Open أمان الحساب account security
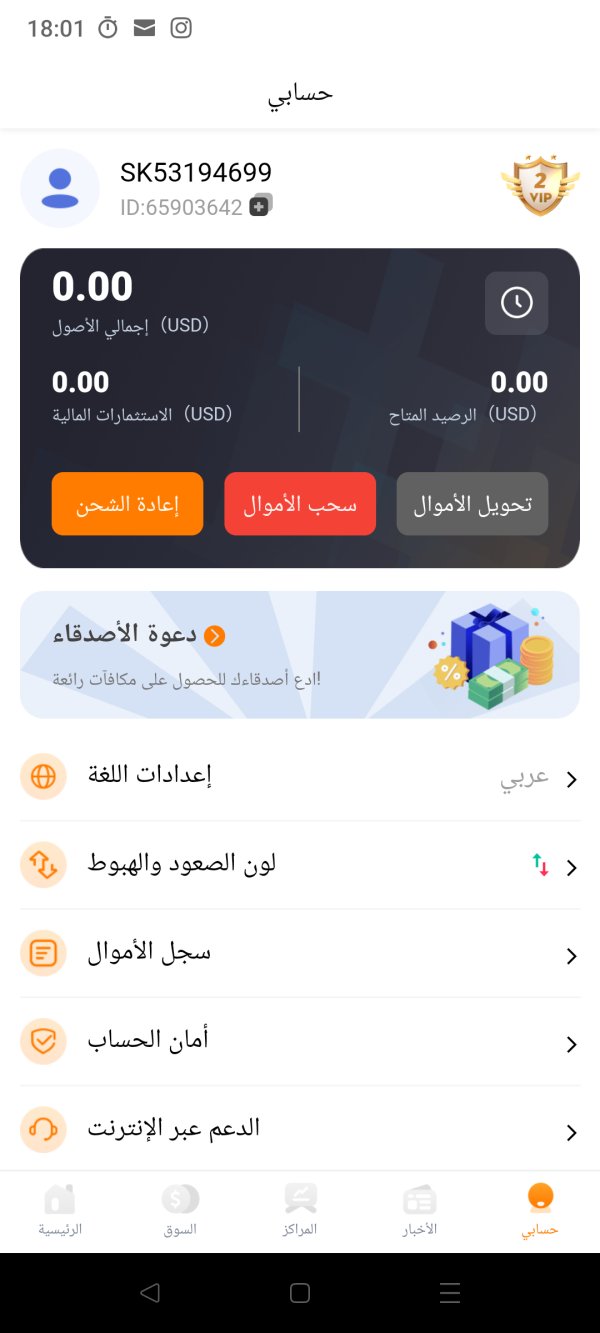This screenshot has width=600, height=1333. (300, 1041)
